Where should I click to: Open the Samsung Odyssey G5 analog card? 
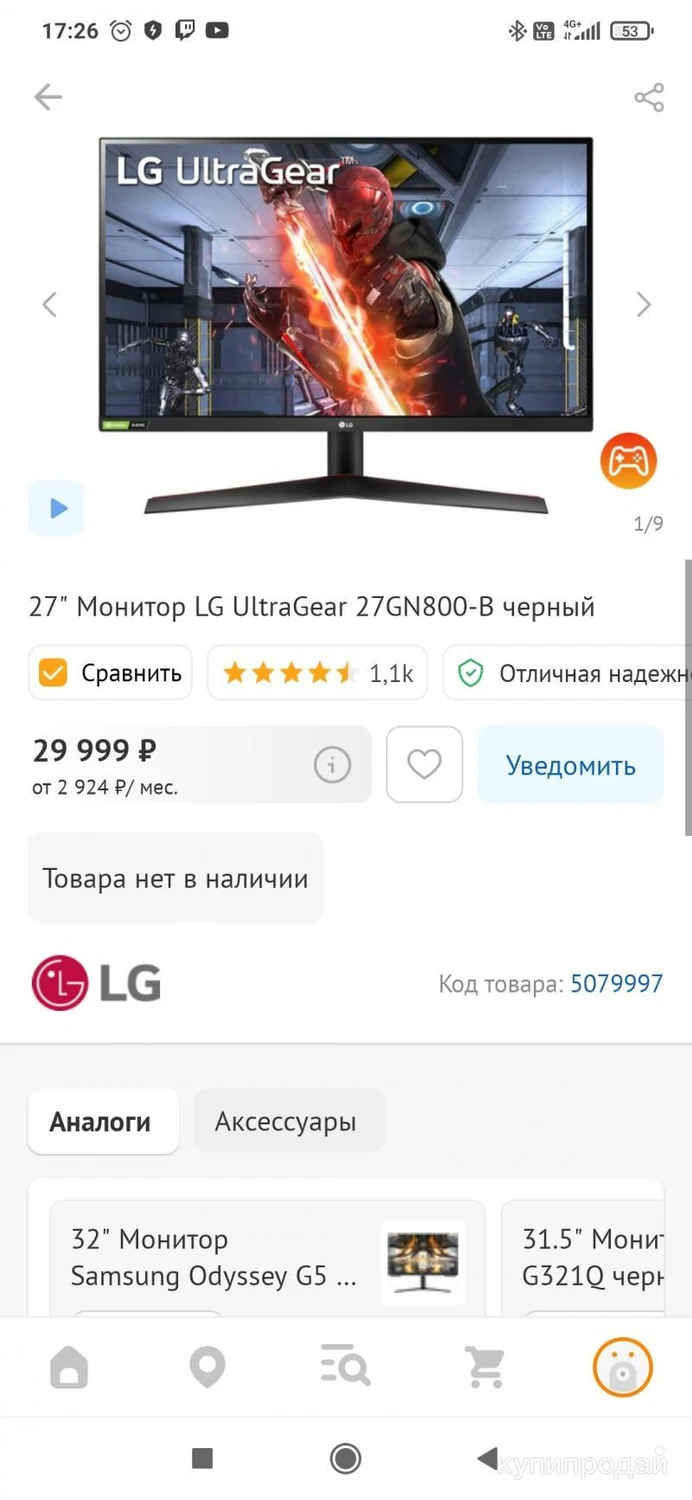267,1257
